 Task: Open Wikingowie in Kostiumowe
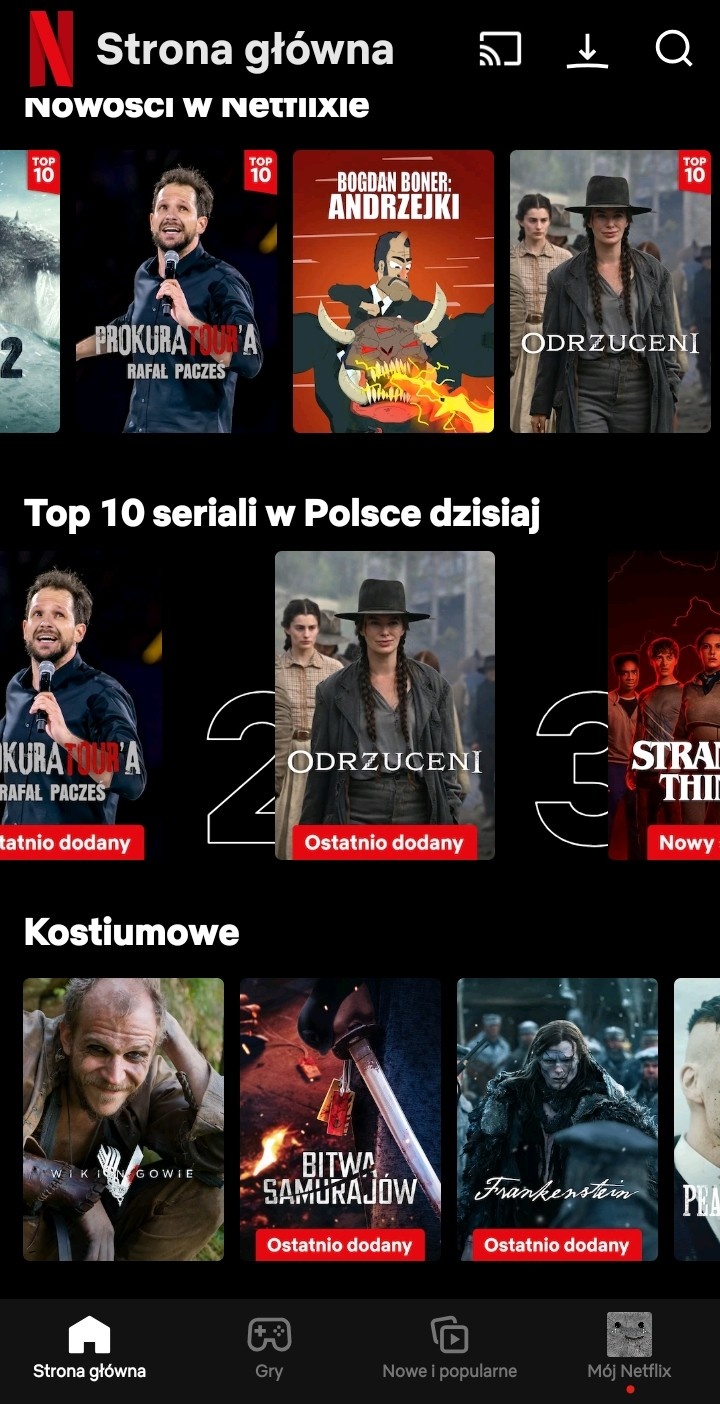[124, 1118]
